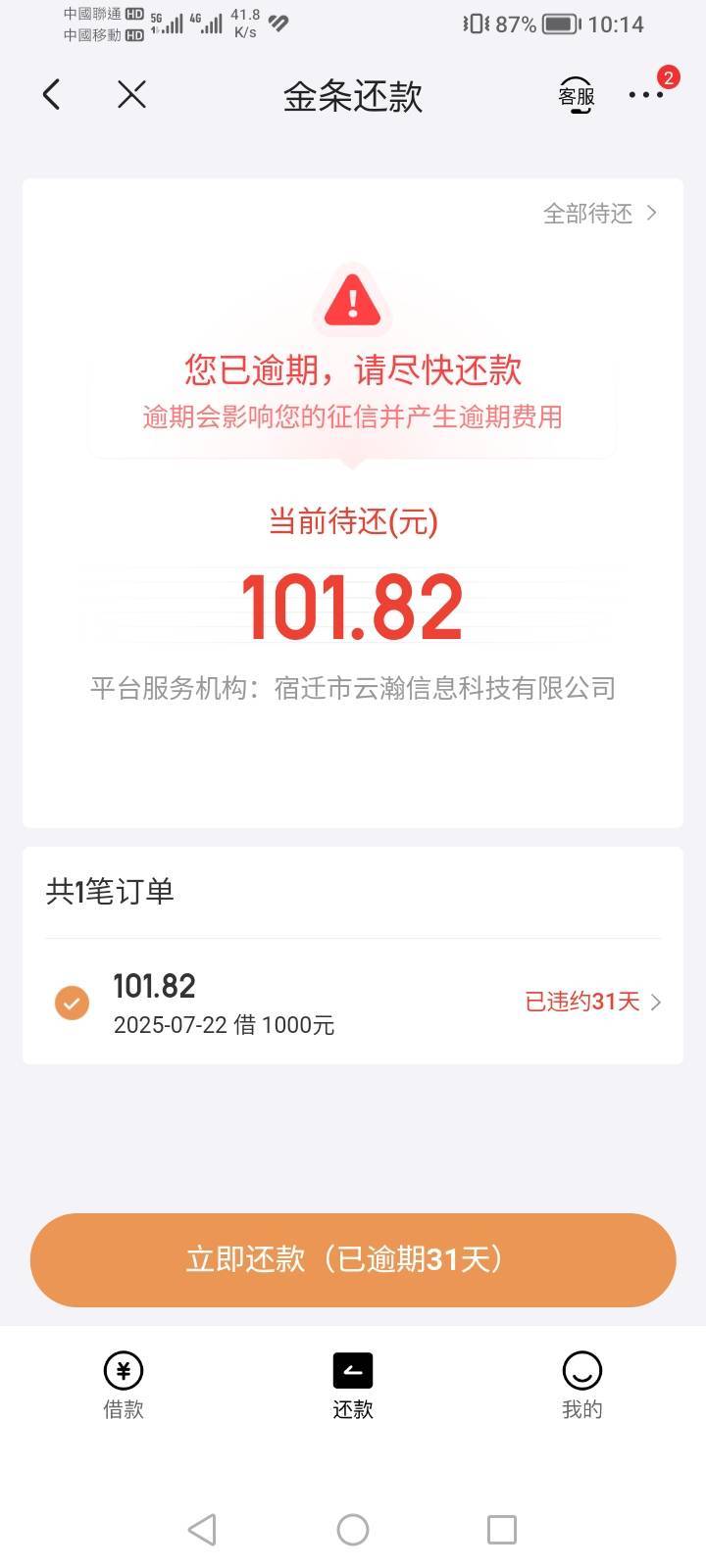This screenshot has height=1568, width=706.
Task: Uncheck the 101.82 order checkbox
Action: (x=72, y=1003)
